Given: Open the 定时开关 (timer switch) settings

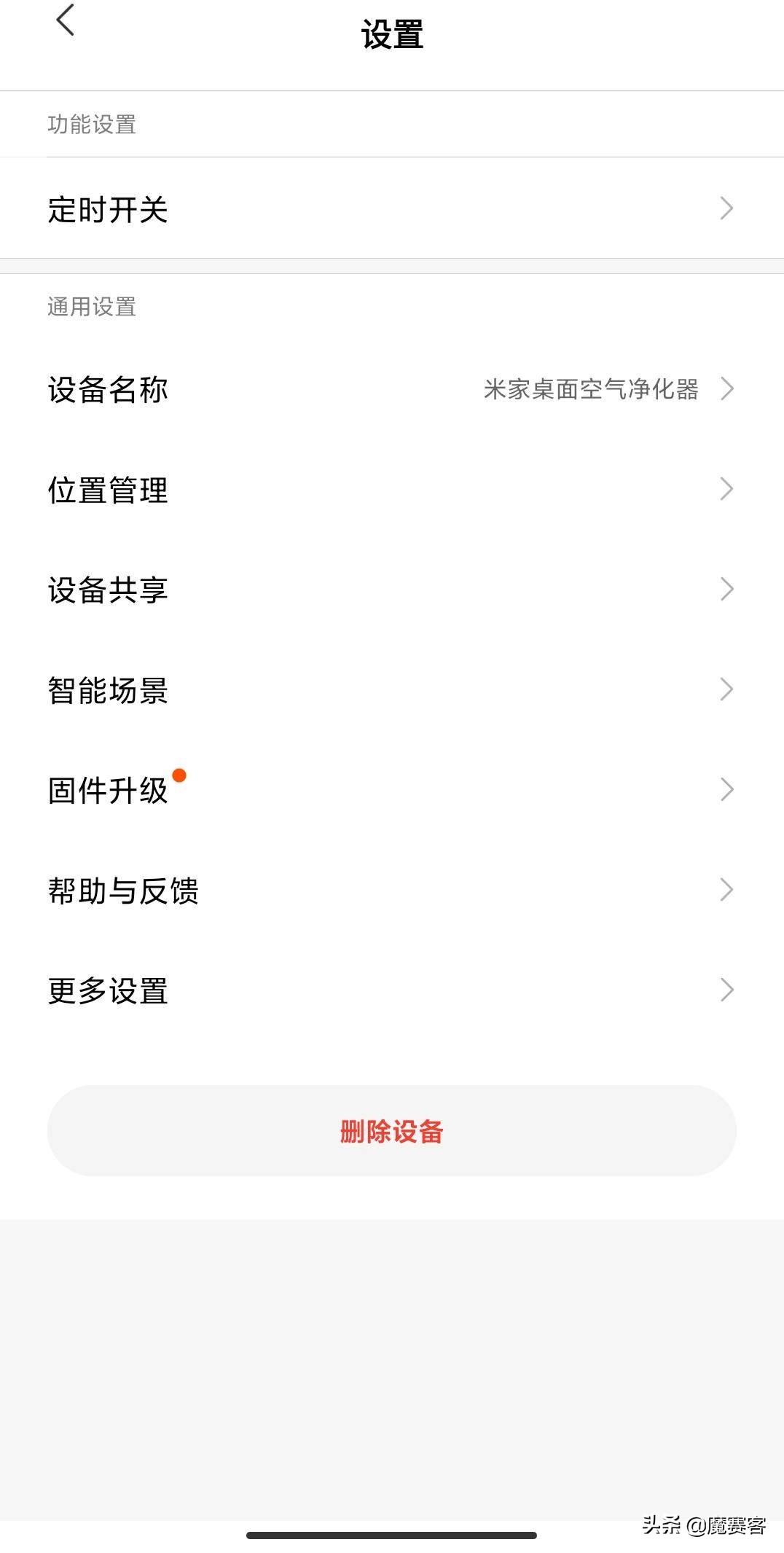Looking at the screenshot, I should click(106, 211).
